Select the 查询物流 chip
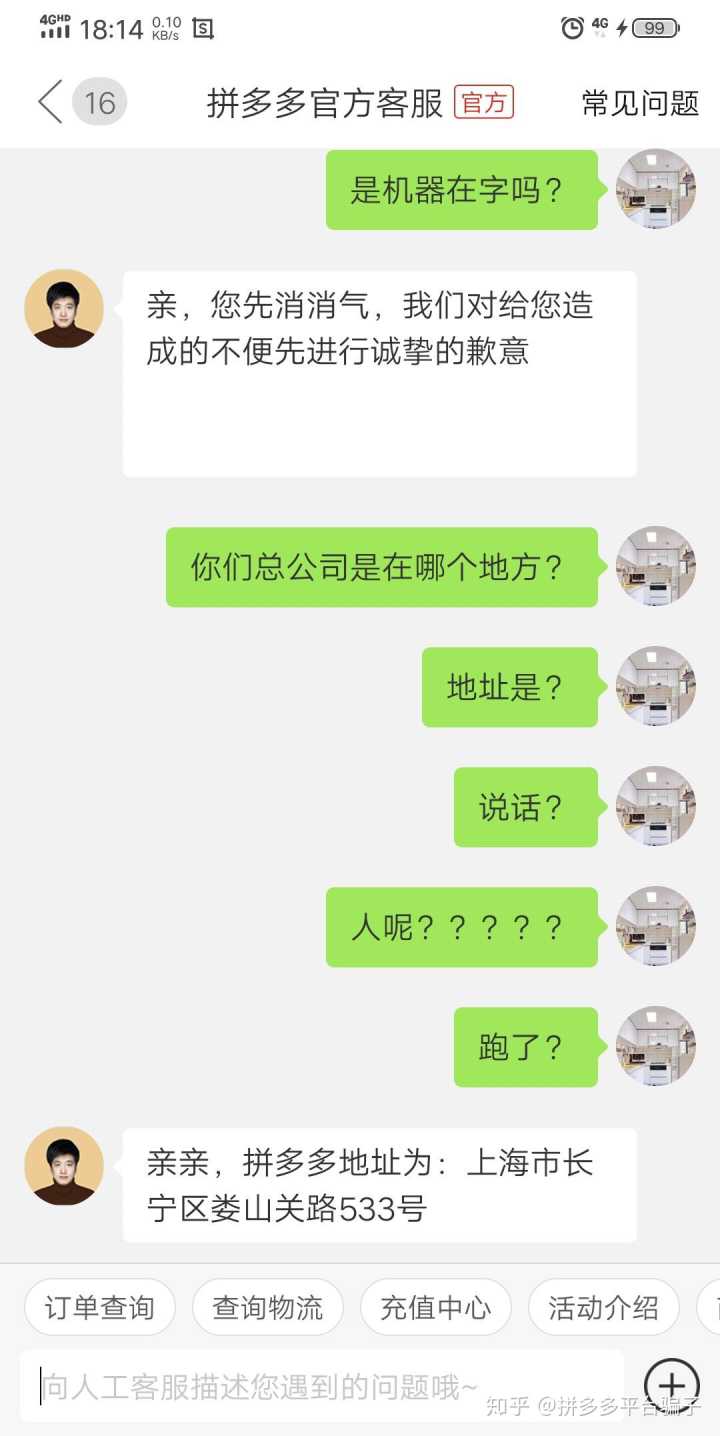This screenshot has width=720, height=1436. click(x=267, y=1307)
